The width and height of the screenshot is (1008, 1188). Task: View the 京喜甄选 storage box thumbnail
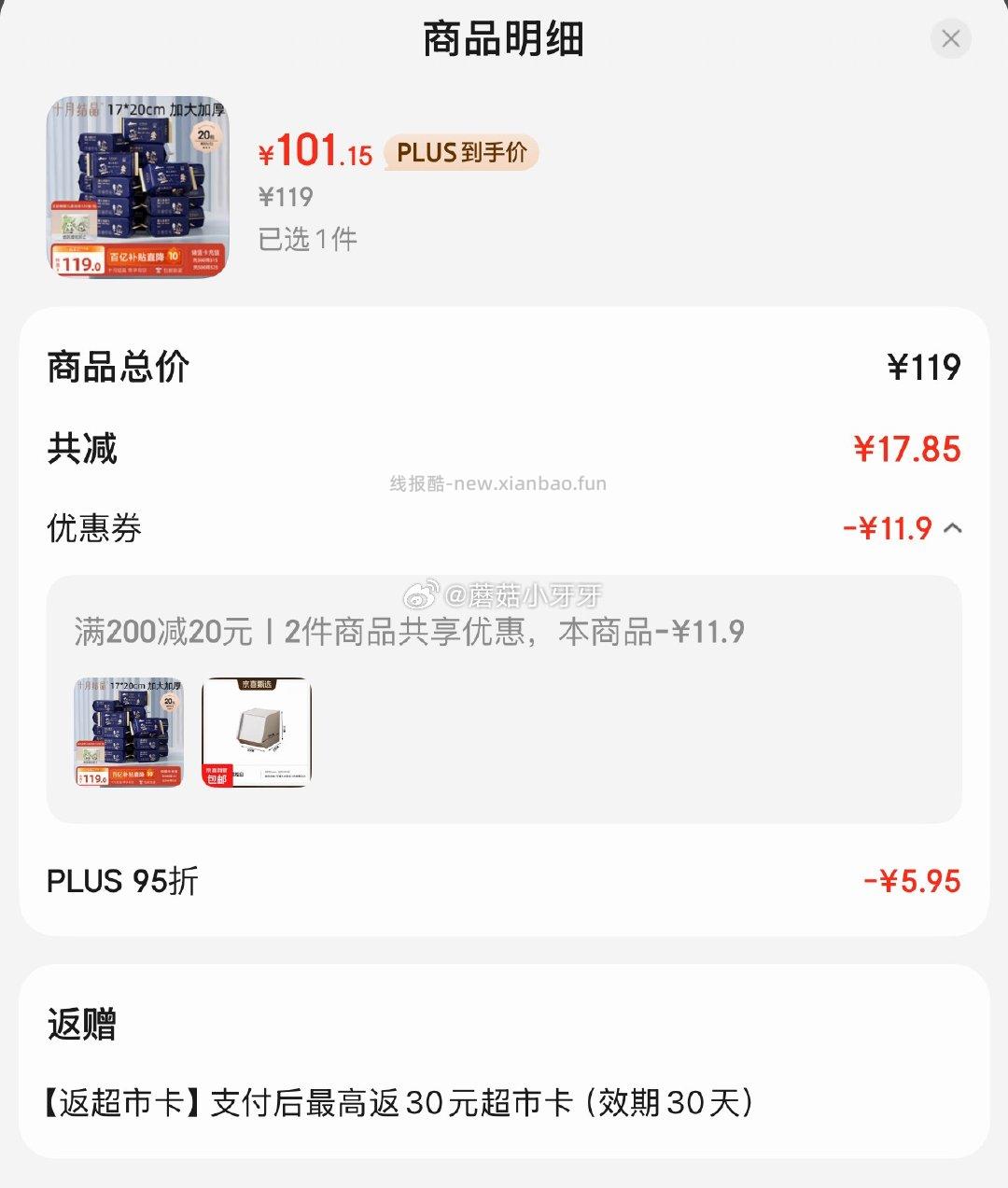click(255, 733)
